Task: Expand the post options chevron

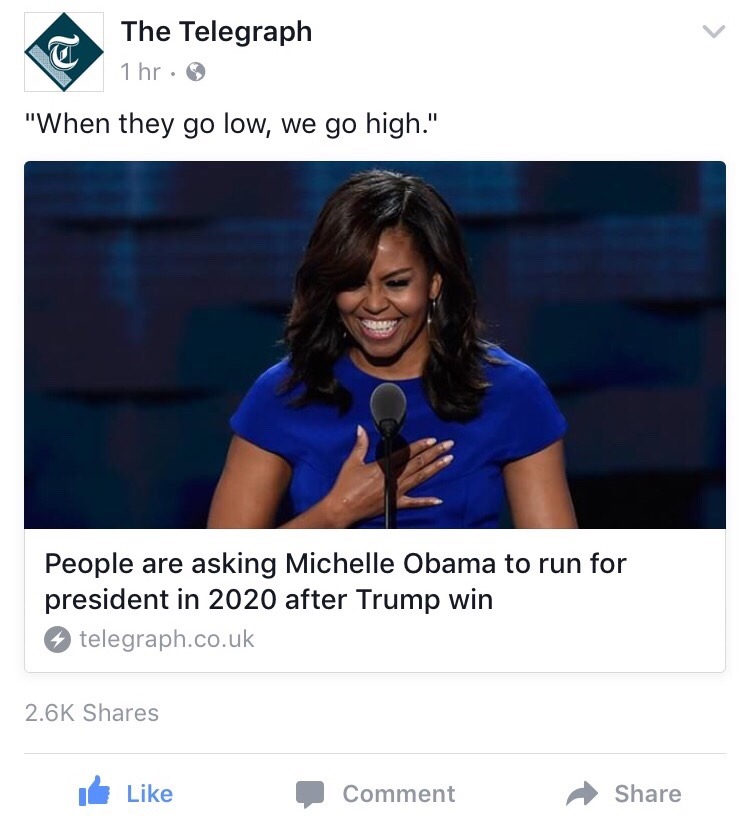Action: (712, 32)
